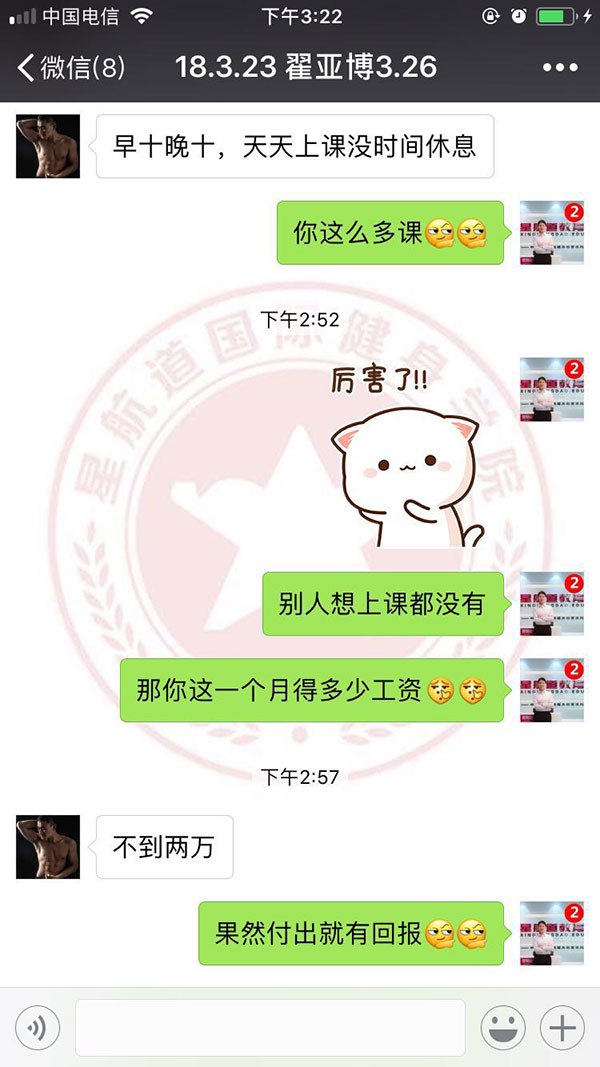Open contact avatar beside 早十晚十 message

point(48,146)
